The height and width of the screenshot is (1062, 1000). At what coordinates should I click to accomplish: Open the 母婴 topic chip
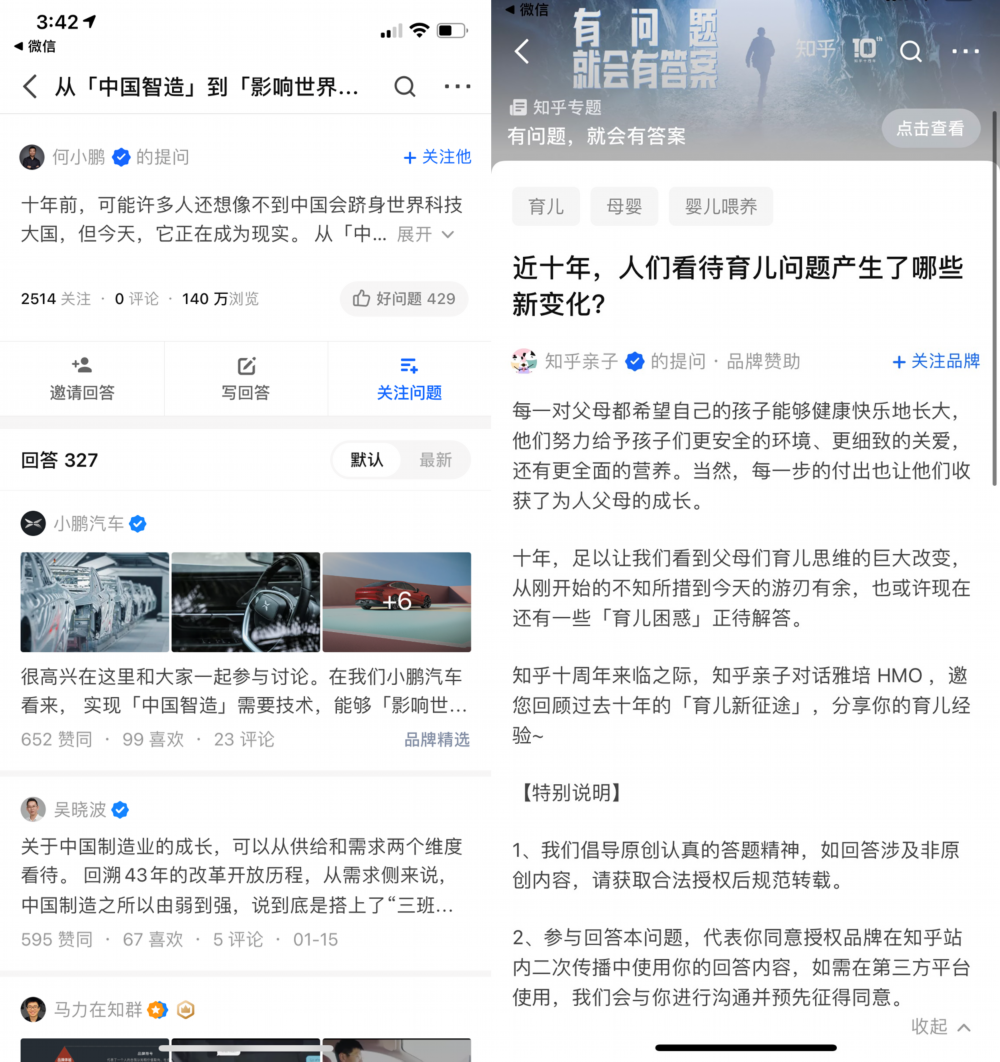[624, 207]
